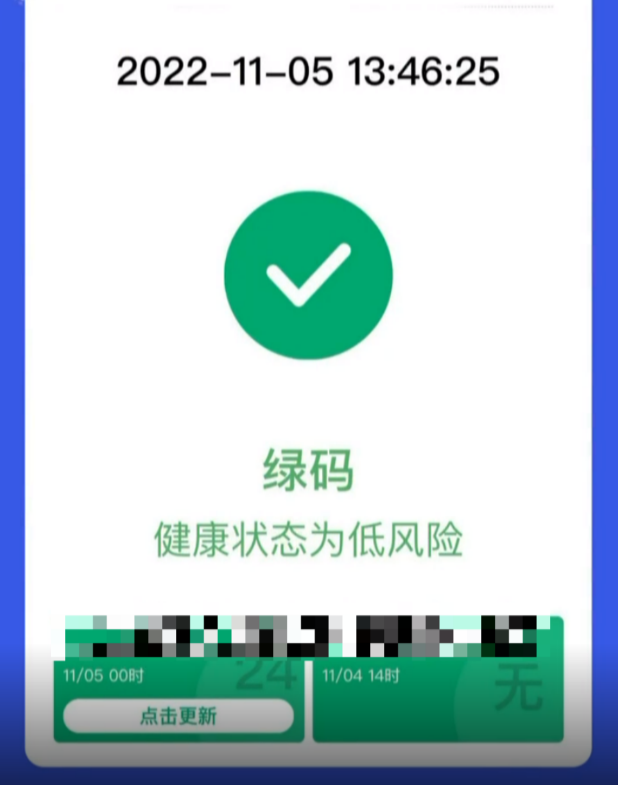The height and width of the screenshot is (785, 618).
Task: Open the 11/04 14时 card showing 无
Action: click(x=437, y=702)
